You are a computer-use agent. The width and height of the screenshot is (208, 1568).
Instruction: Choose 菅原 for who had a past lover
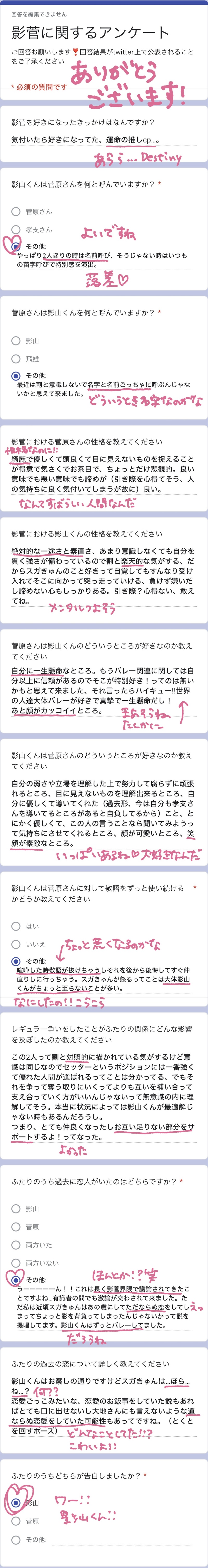[16, 1210]
